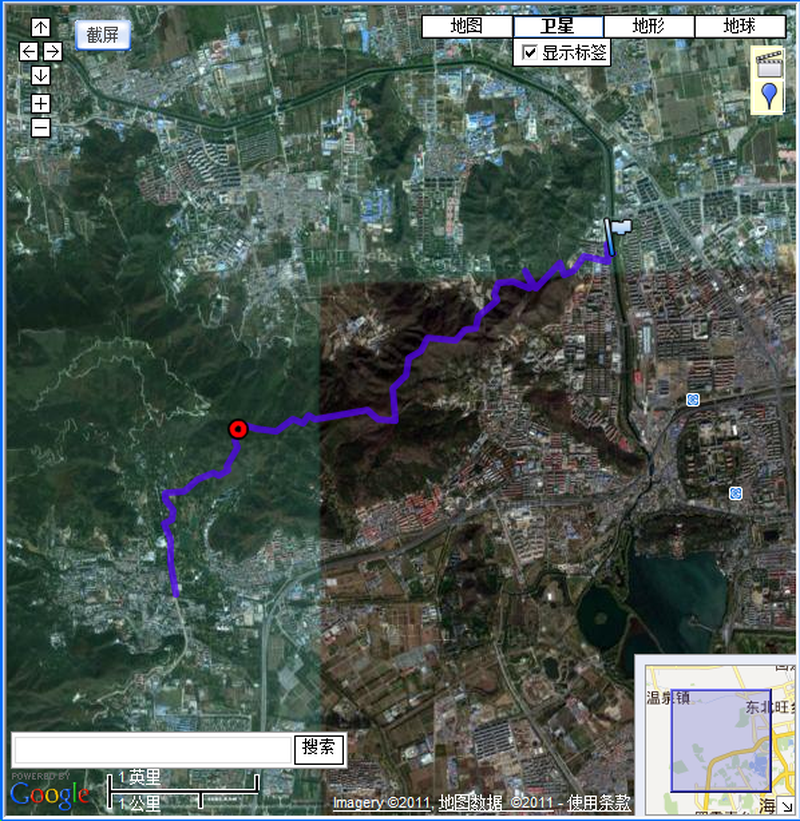Tap the 搜索 search button
Viewport: 800px width, 821px height.
[x=319, y=748]
